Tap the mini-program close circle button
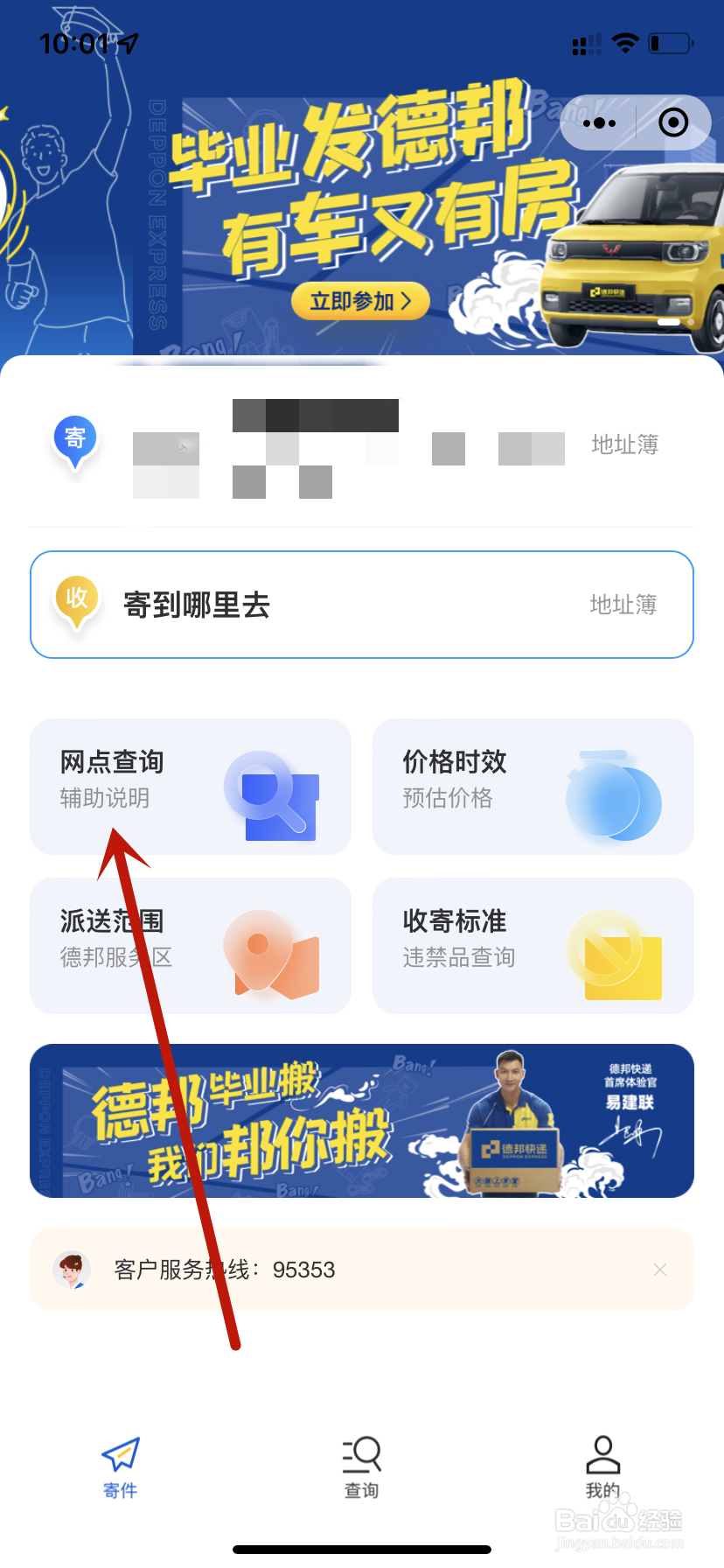Viewport: 724px width, 1568px height. (x=673, y=122)
